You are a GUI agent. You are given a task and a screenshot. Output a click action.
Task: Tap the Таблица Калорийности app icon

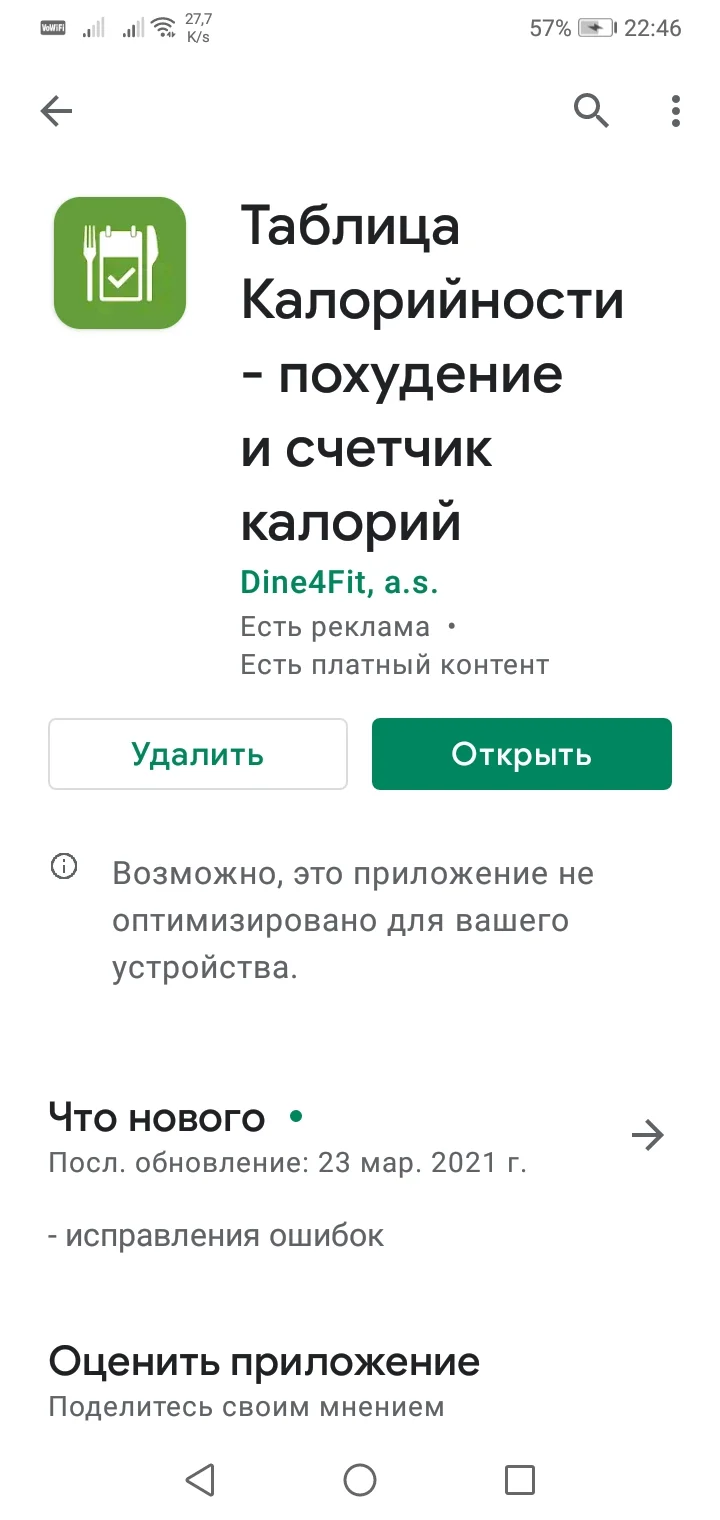(120, 262)
